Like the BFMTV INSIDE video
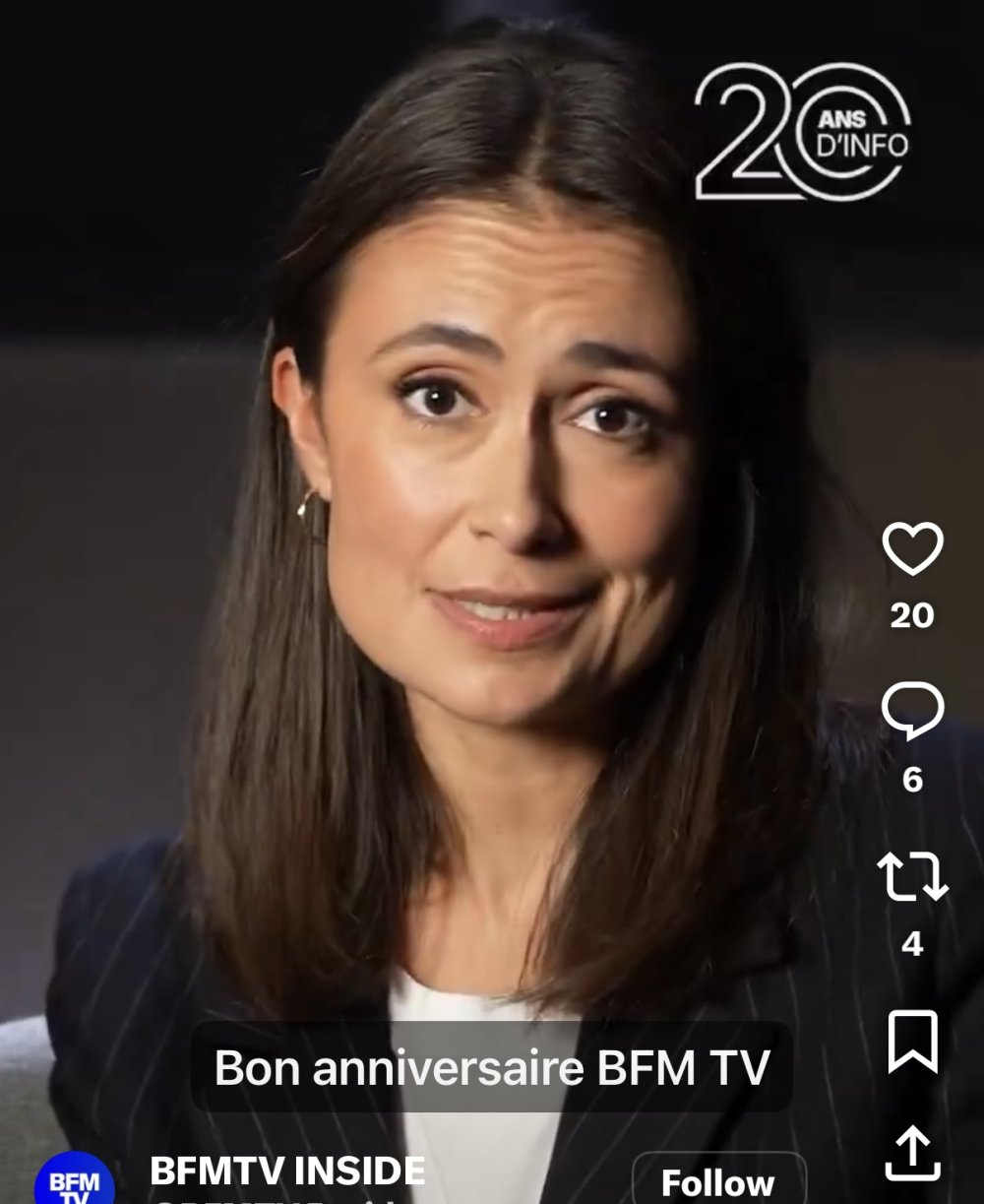Viewport: 984px width, 1204px height. [912, 549]
